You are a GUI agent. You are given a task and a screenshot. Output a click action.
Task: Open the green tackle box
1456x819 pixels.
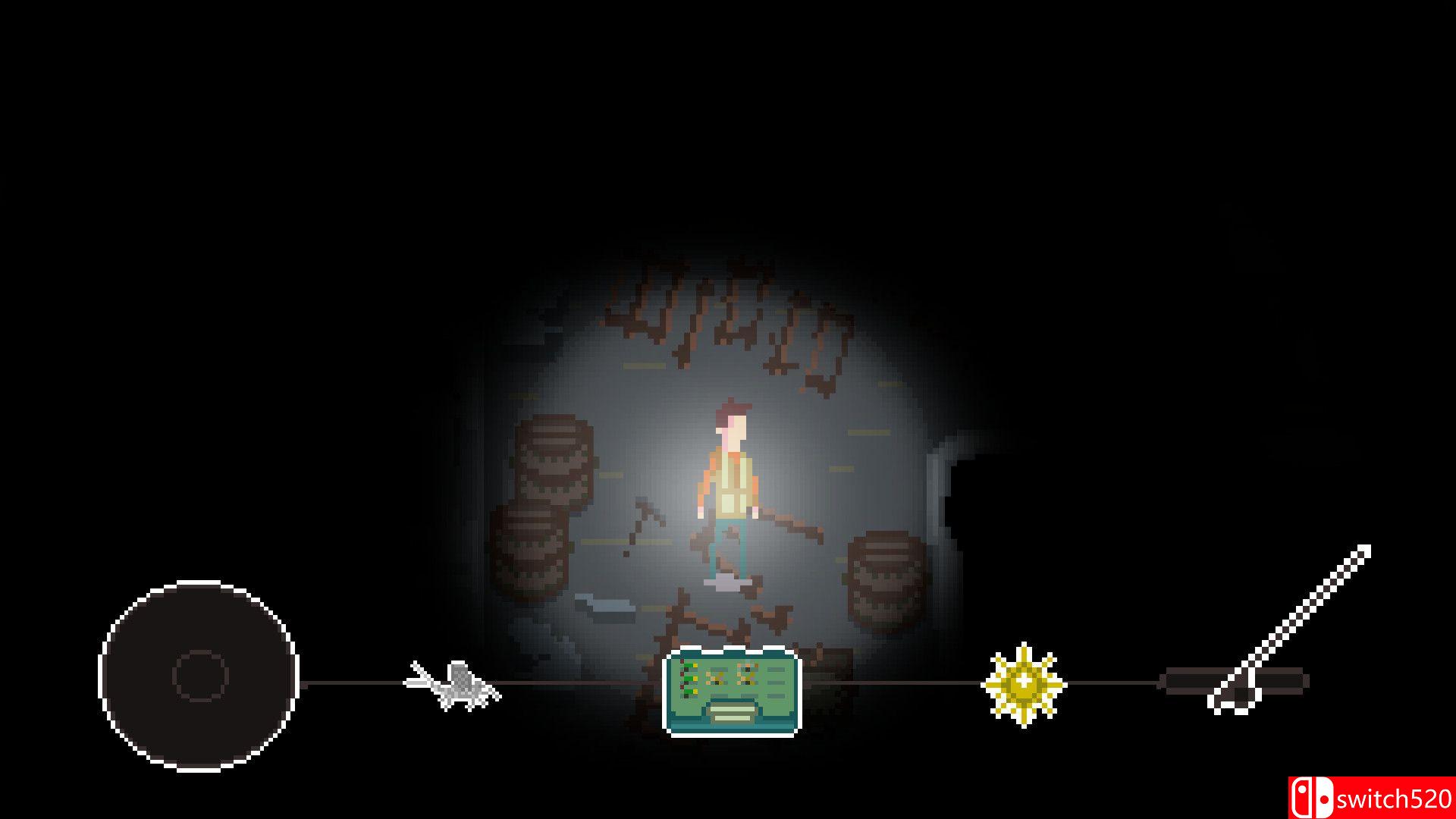(x=732, y=691)
